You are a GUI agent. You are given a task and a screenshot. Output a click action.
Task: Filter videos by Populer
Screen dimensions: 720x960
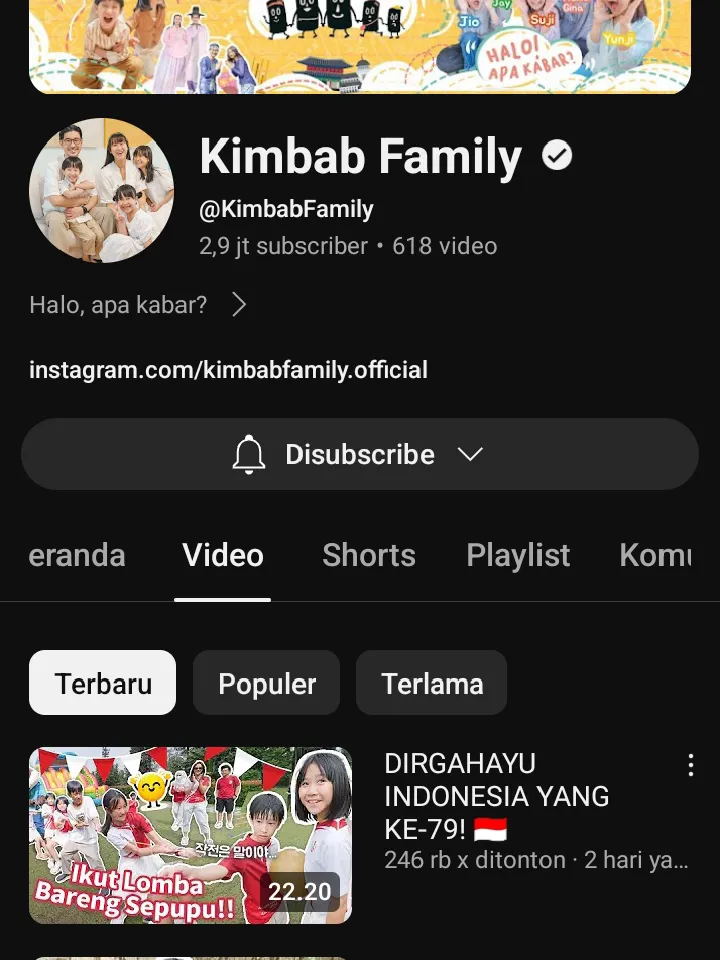click(x=267, y=684)
